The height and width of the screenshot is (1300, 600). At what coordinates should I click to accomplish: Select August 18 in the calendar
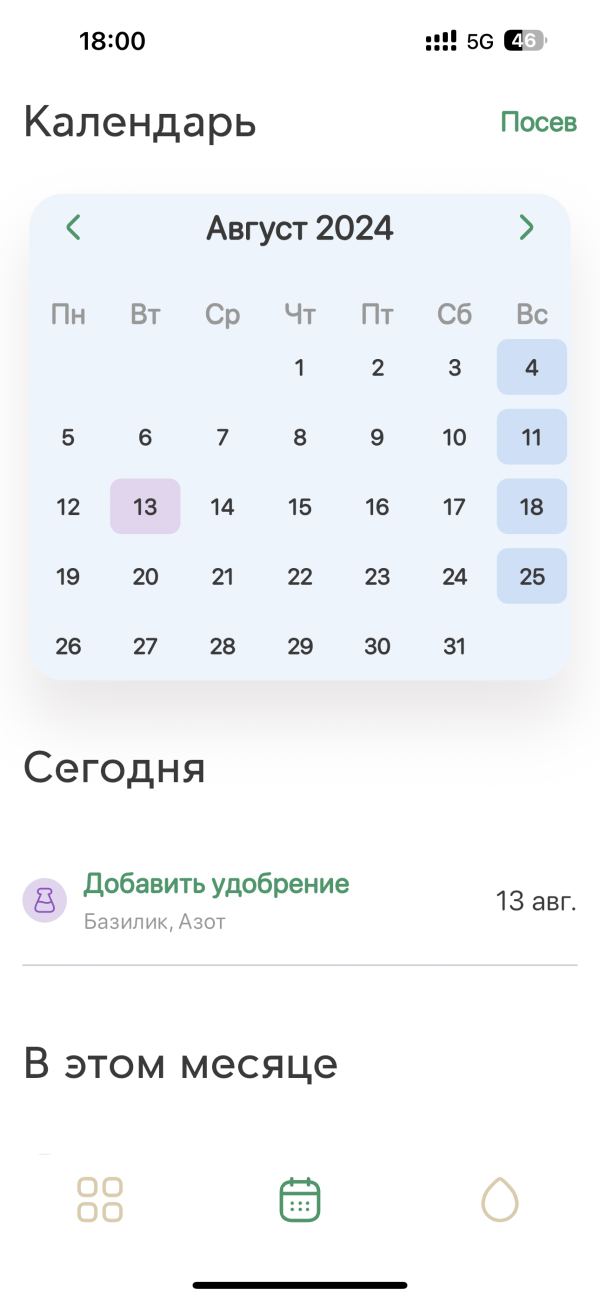[532, 507]
